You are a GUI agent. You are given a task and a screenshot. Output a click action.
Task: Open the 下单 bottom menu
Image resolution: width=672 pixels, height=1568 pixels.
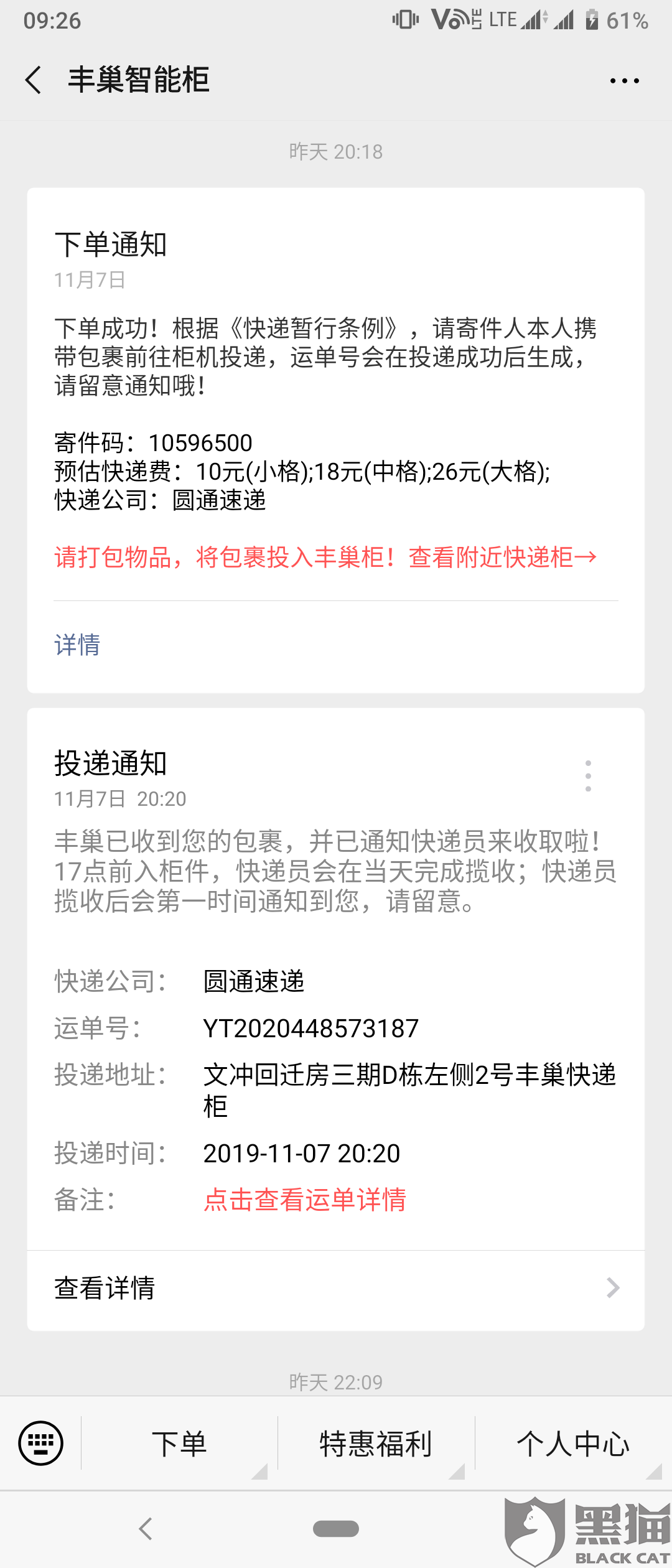point(179,1444)
